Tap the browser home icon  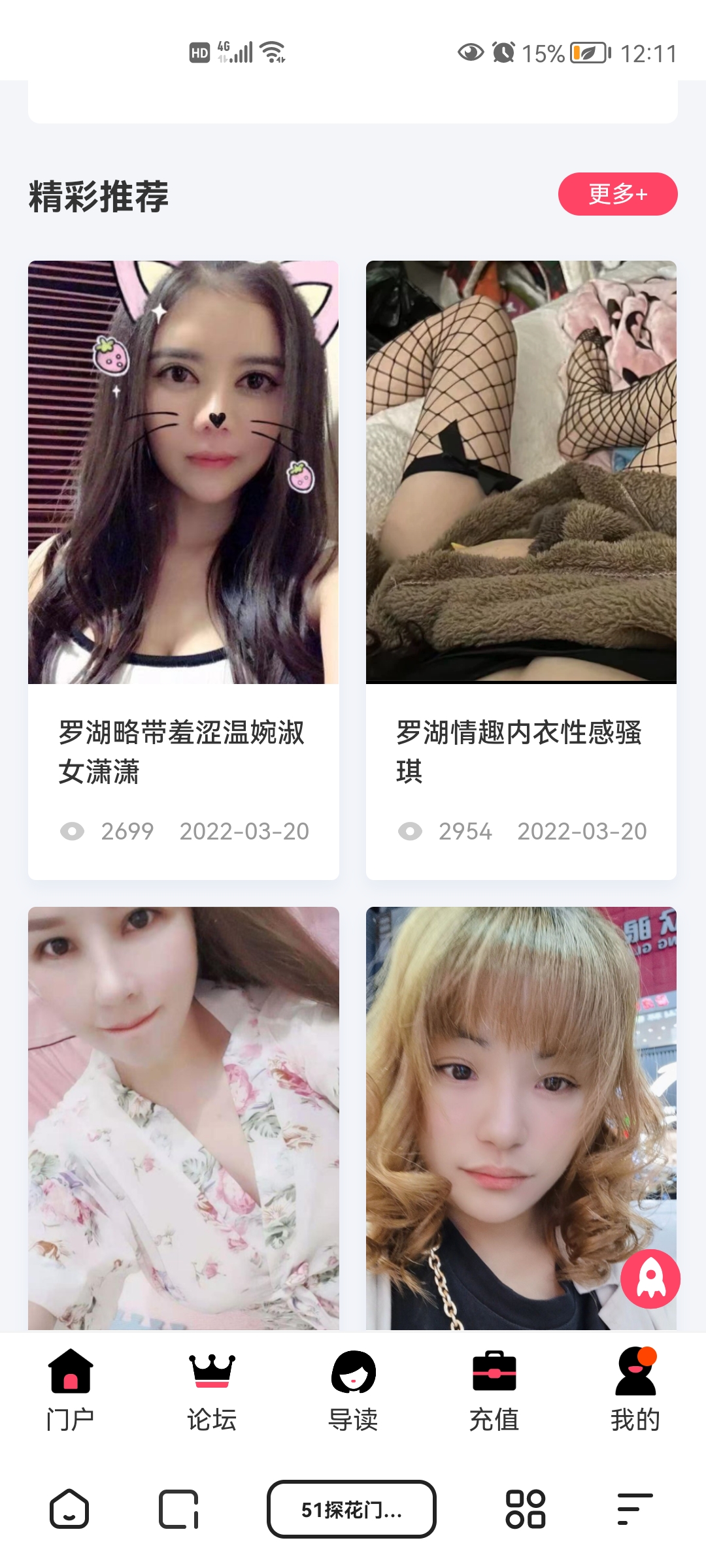(x=69, y=1509)
